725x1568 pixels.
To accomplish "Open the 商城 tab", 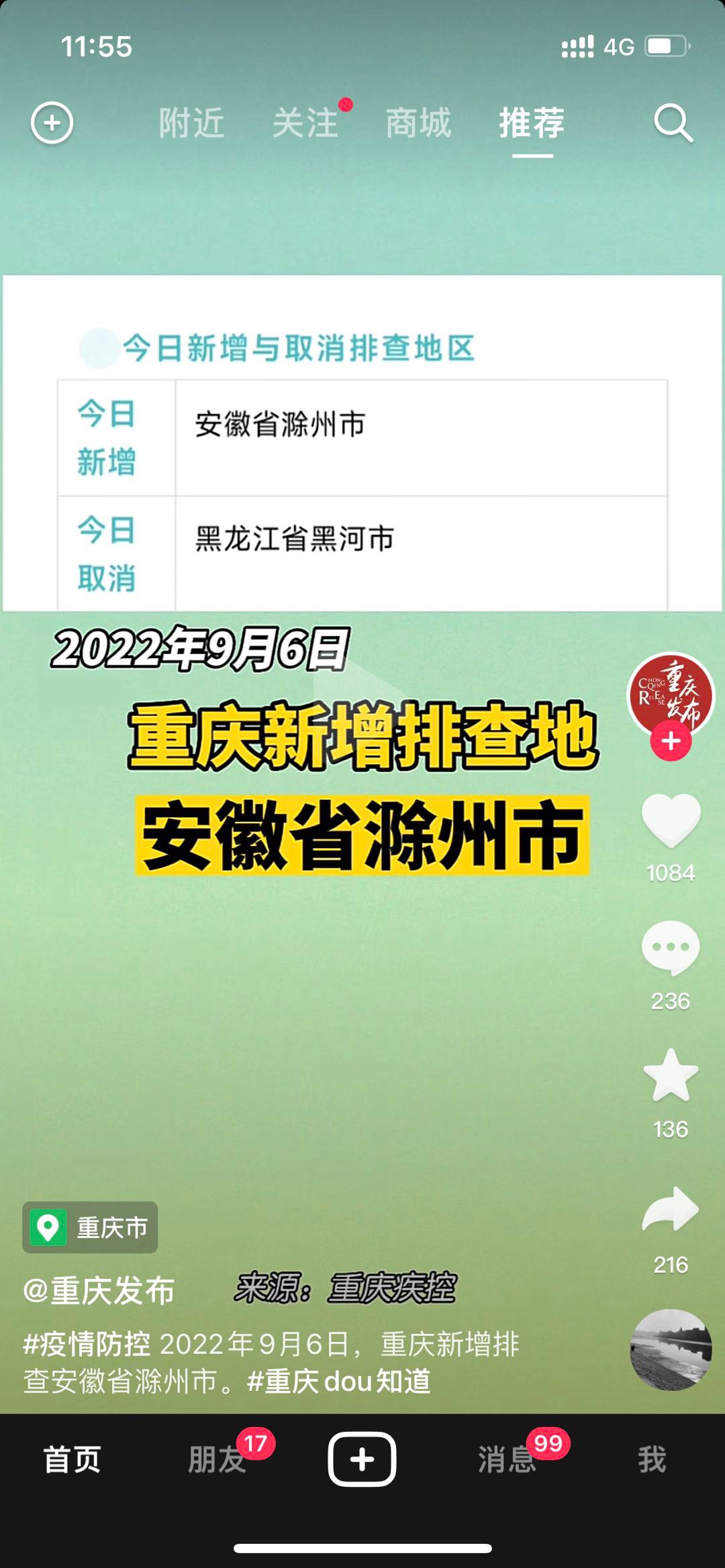I will 418,123.
